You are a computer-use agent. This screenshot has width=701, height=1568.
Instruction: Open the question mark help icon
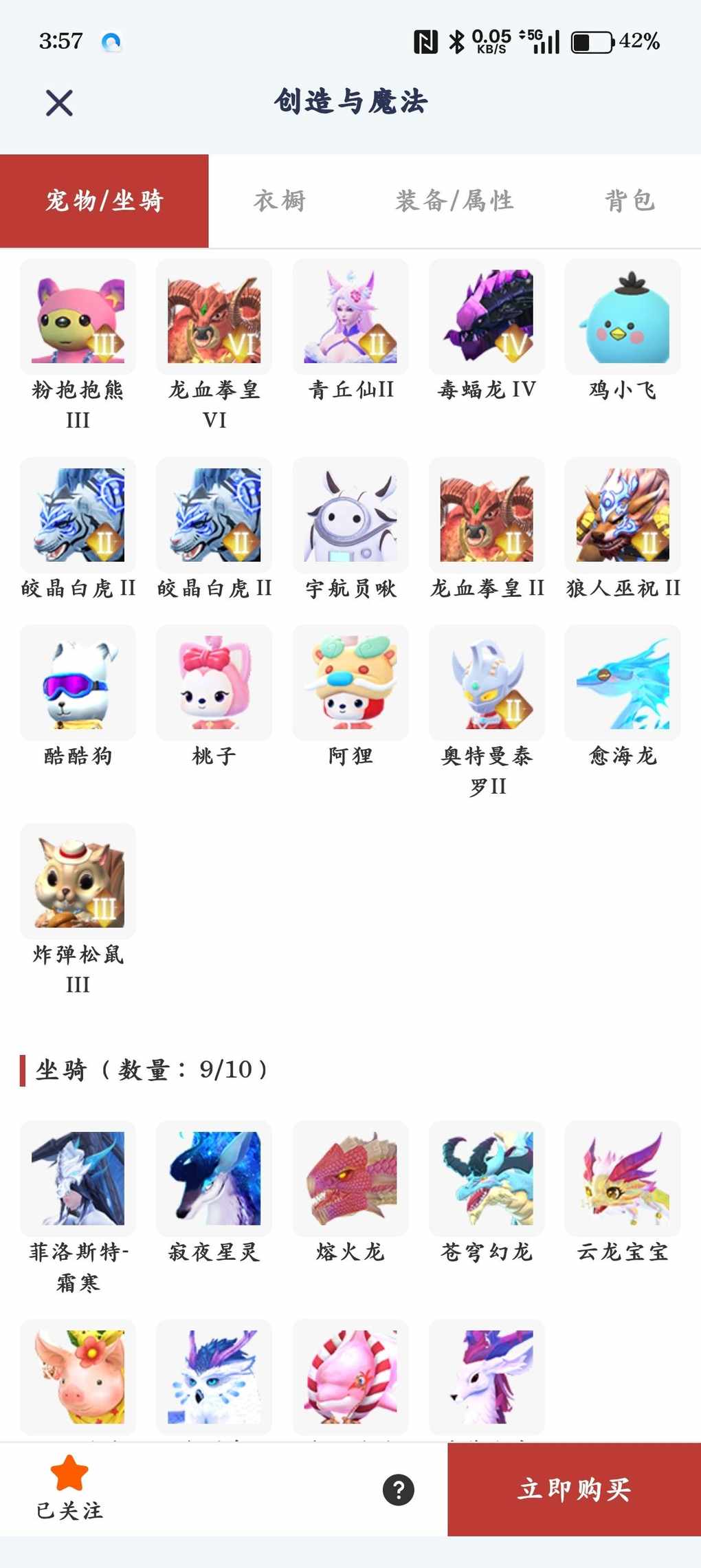click(x=399, y=1490)
